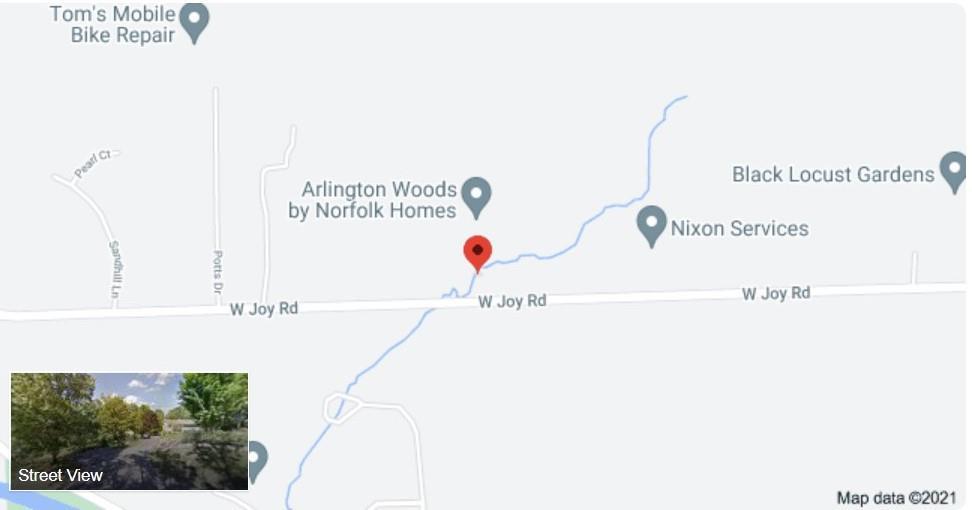The image size is (972, 510).
Task: Select the Arlington Woods by Norfolk Homes marker
Action: point(477,194)
